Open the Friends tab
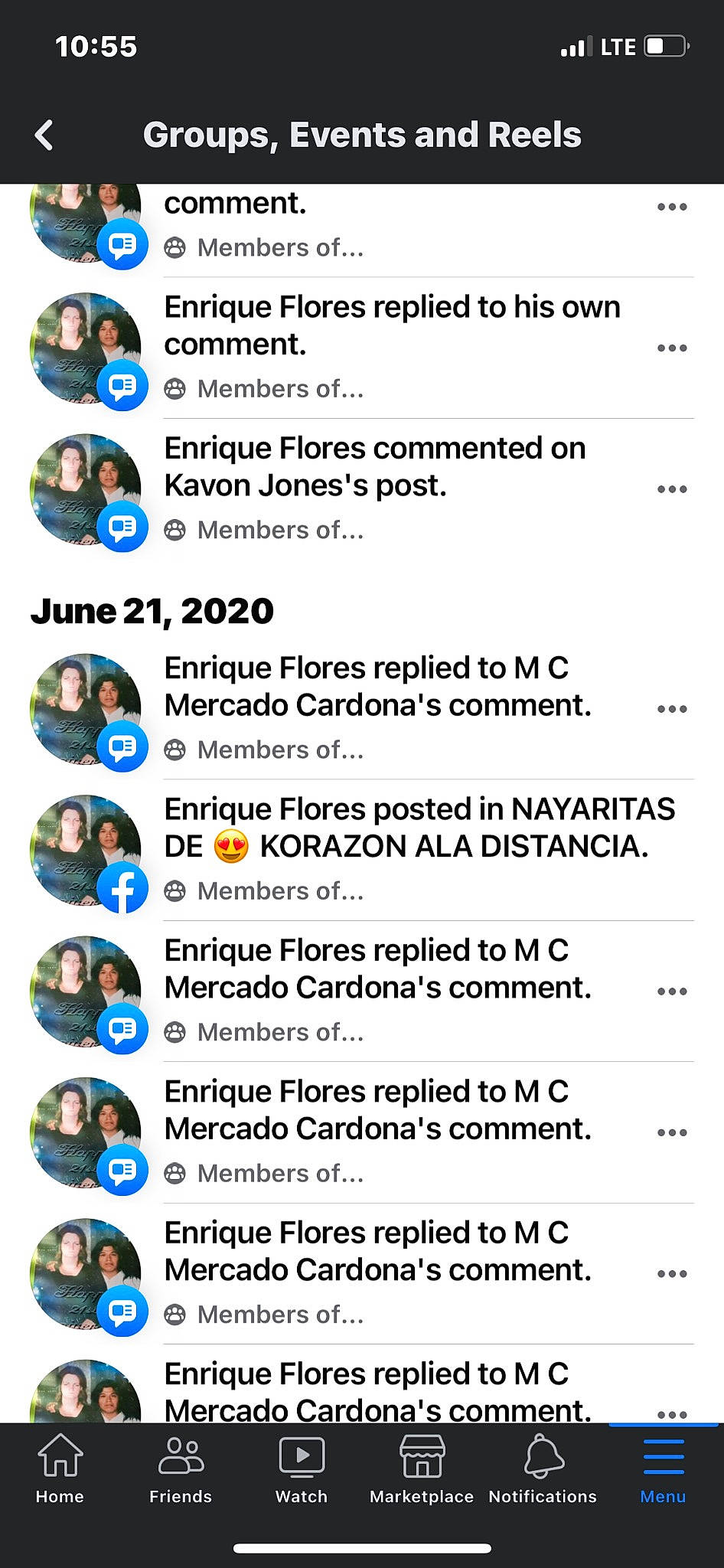724x1568 pixels. (181, 1470)
